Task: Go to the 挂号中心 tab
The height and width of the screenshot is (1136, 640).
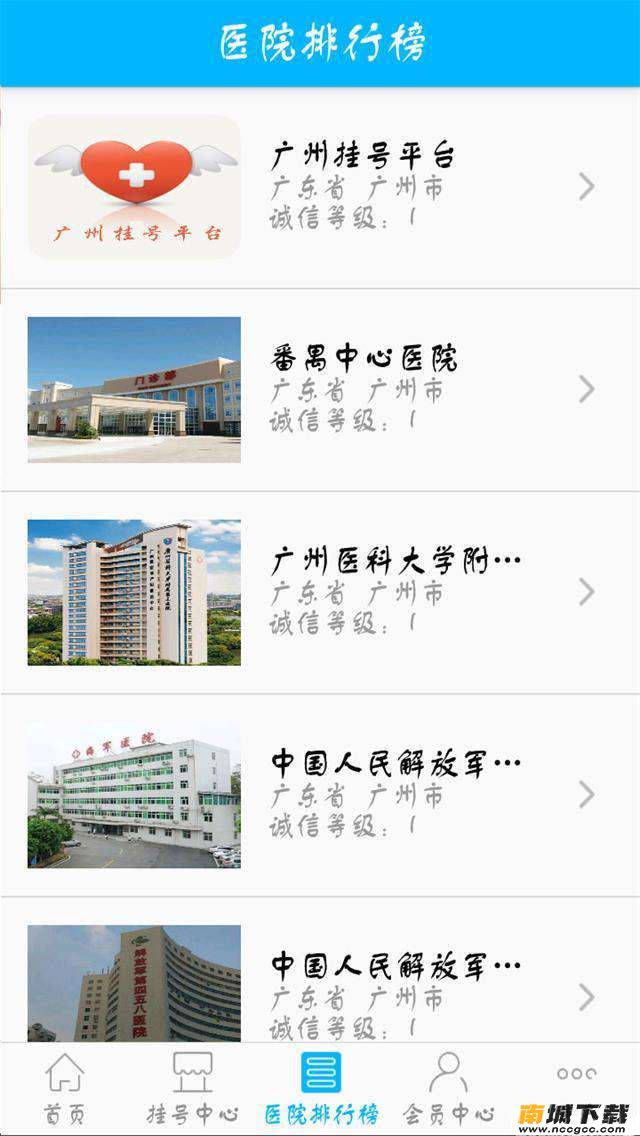Action: click(192, 1087)
